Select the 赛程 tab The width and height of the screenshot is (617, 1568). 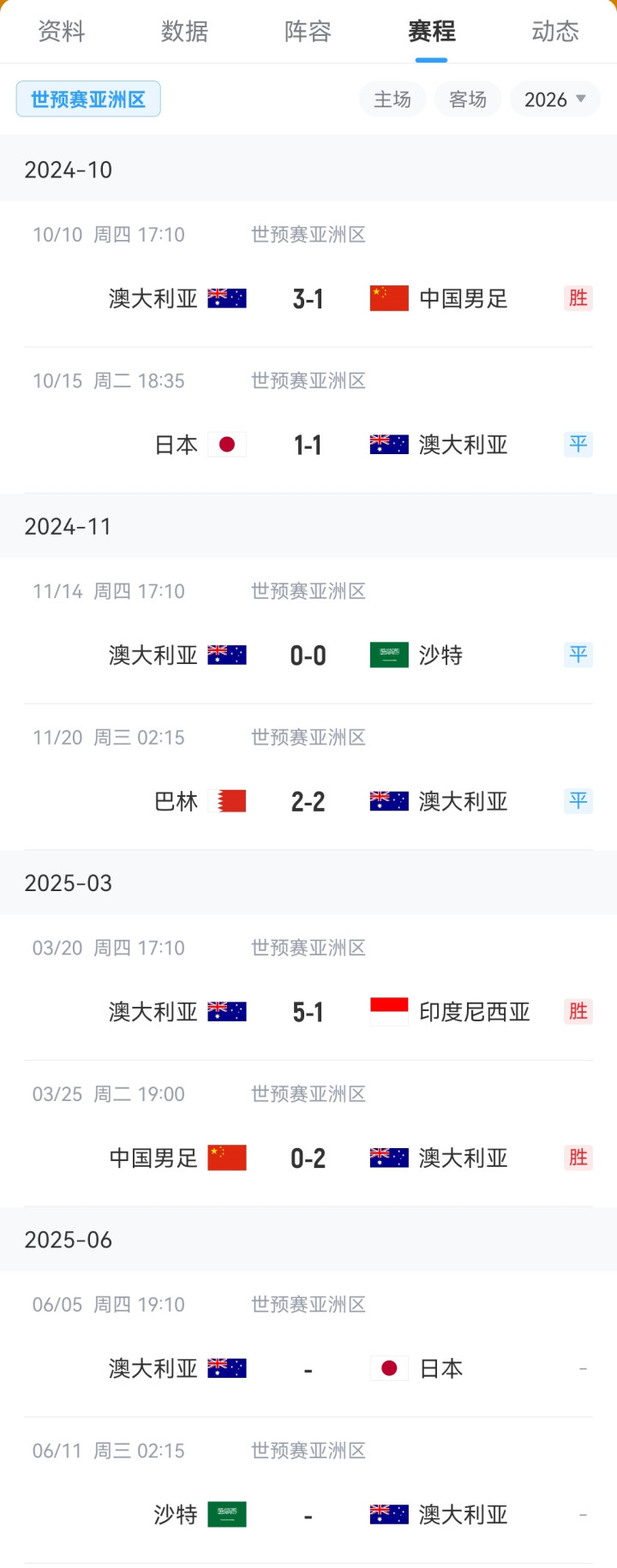click(x=431, y=32)
